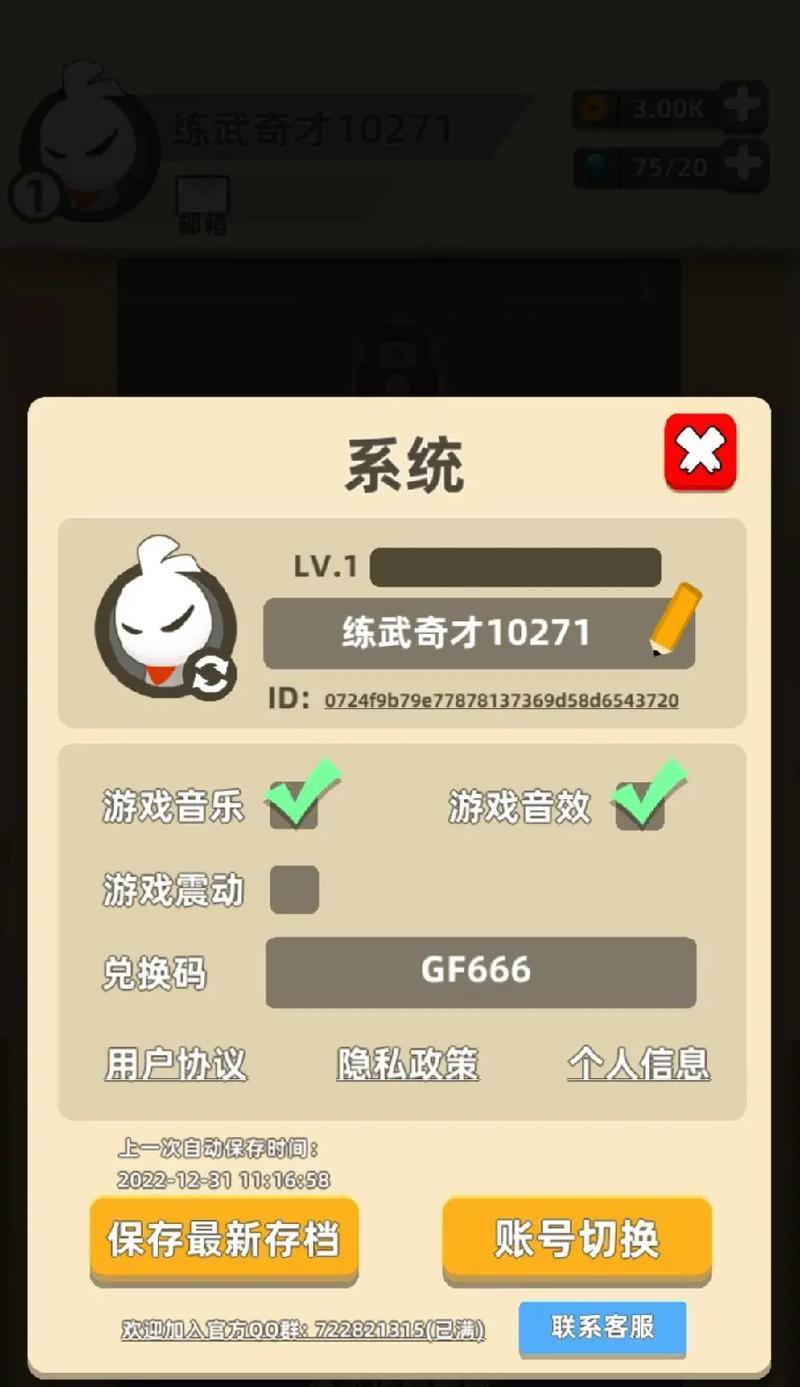The width and height of the screenshot is (800, 1387).
Task: Open 用户协议 link
Action: point(176,1064)
